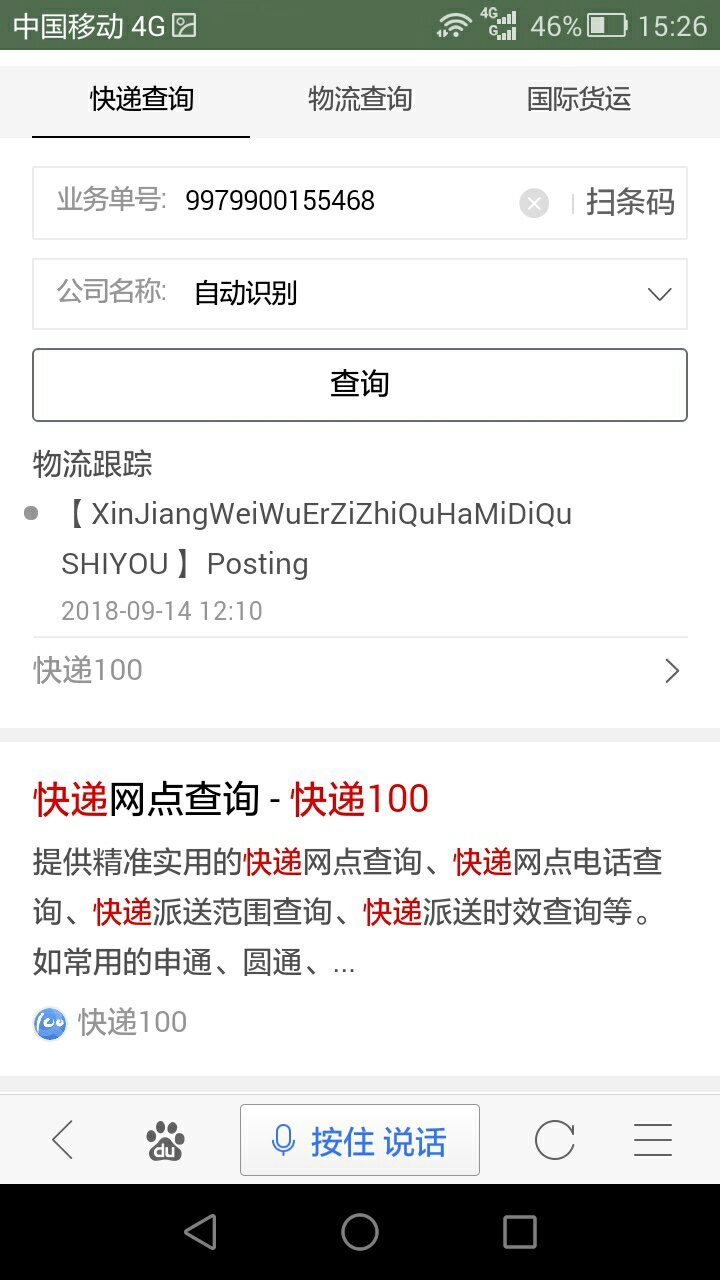Open the 快递网点查询 - 快递100 result
Screen dimensions: 720x1280
[231, 799]
